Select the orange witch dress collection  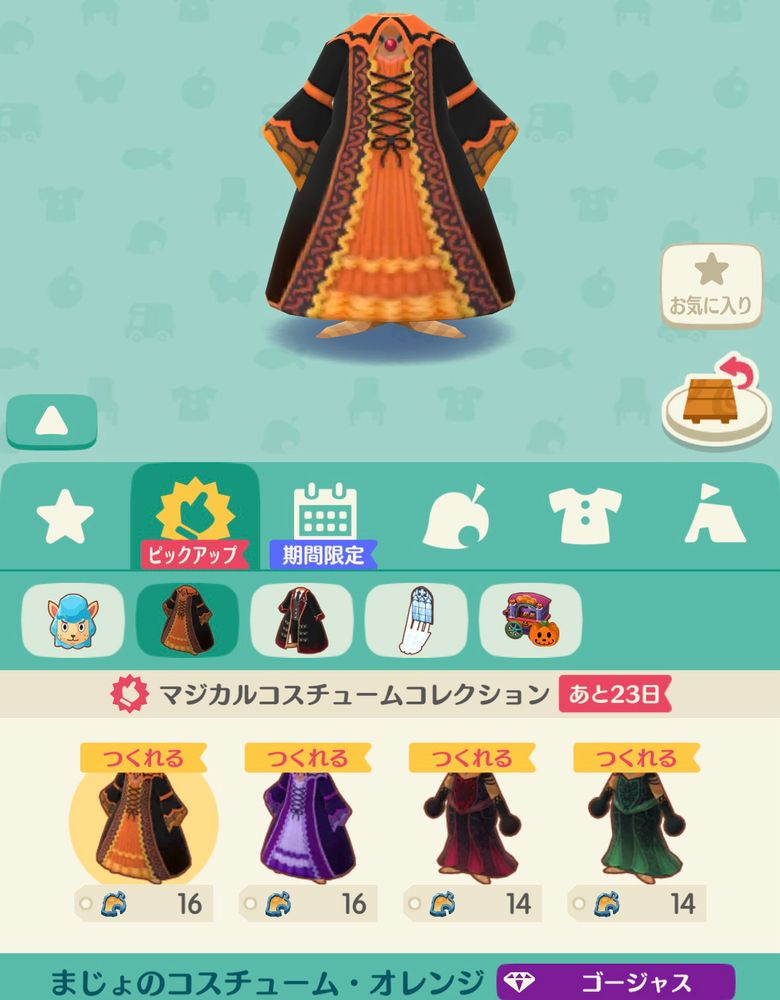187,620
